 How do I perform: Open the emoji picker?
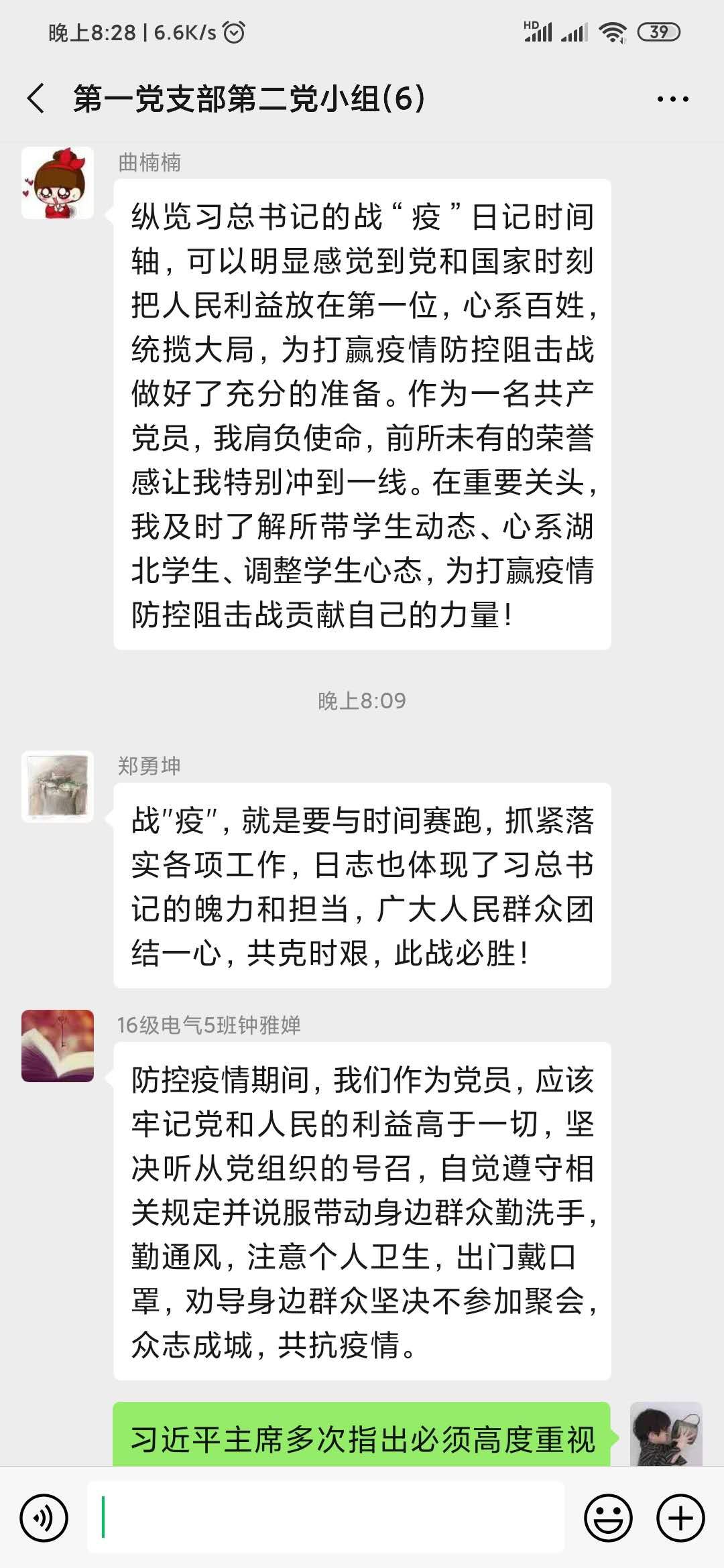coord(608,1517)
